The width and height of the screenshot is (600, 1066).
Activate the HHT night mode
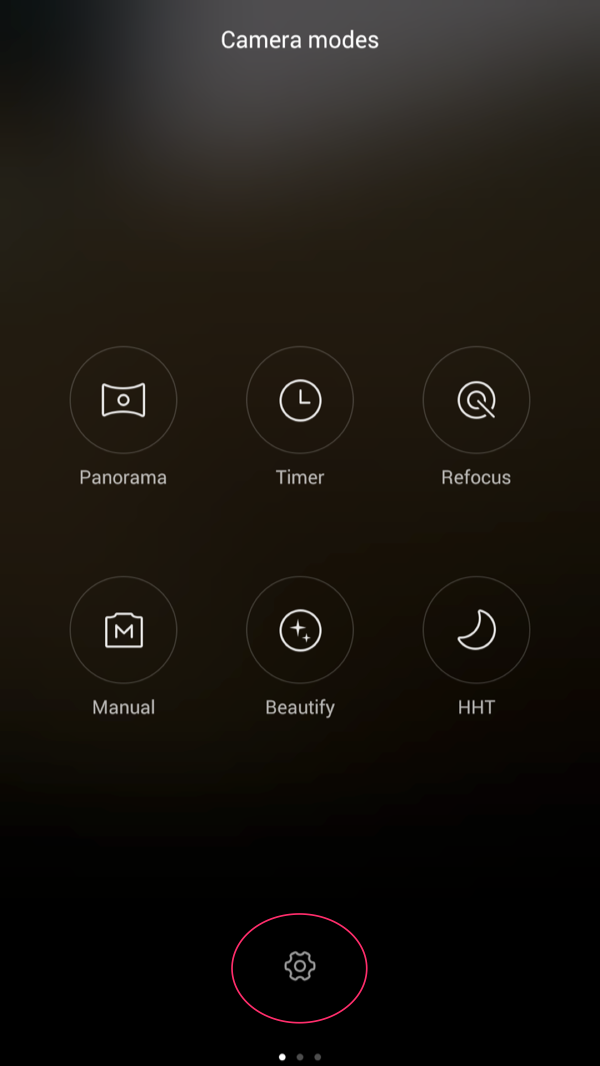[476, 630]
